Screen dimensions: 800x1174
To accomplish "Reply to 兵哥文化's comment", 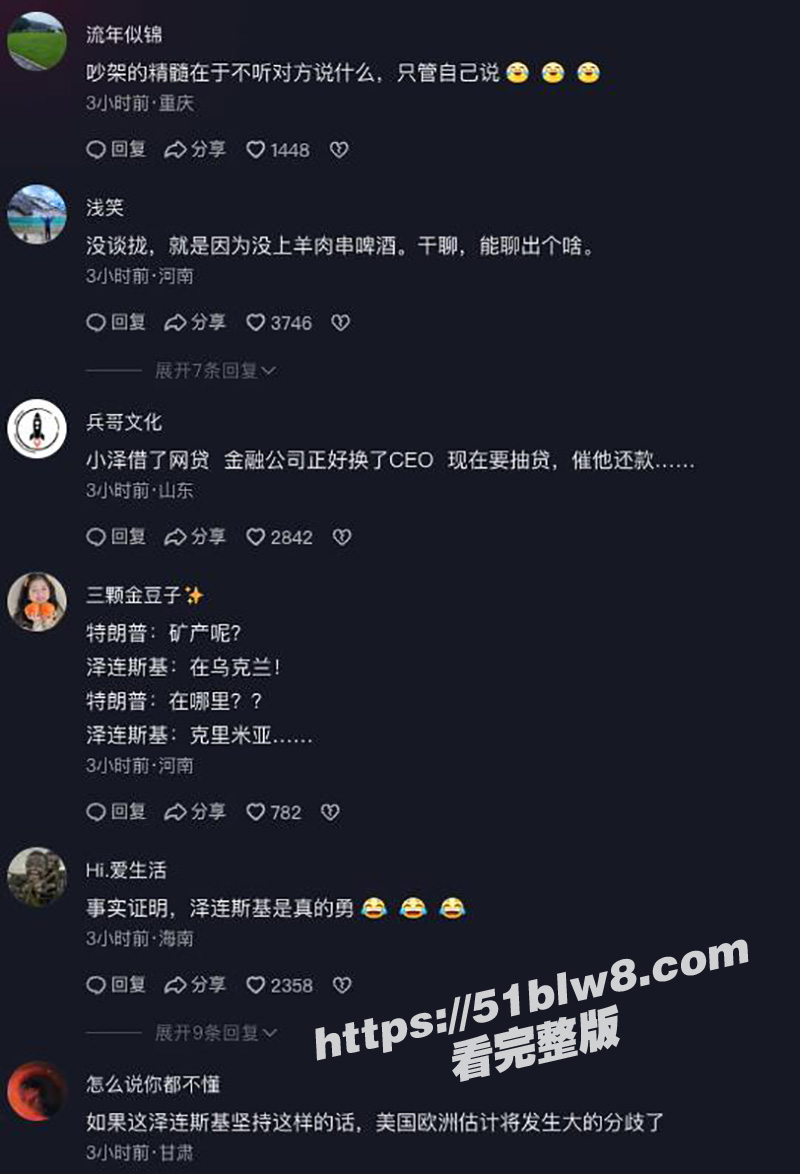I will [116, 537].
